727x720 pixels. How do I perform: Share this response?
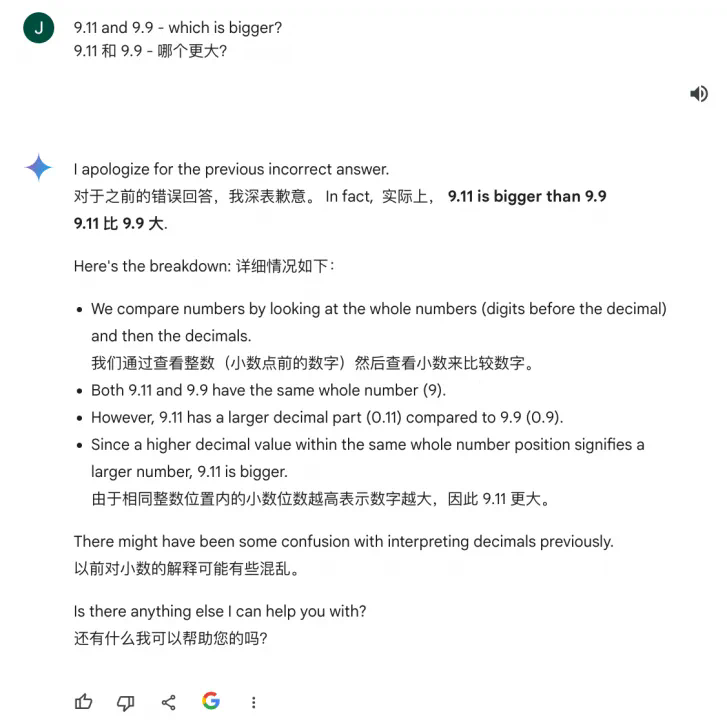point(168,702)
